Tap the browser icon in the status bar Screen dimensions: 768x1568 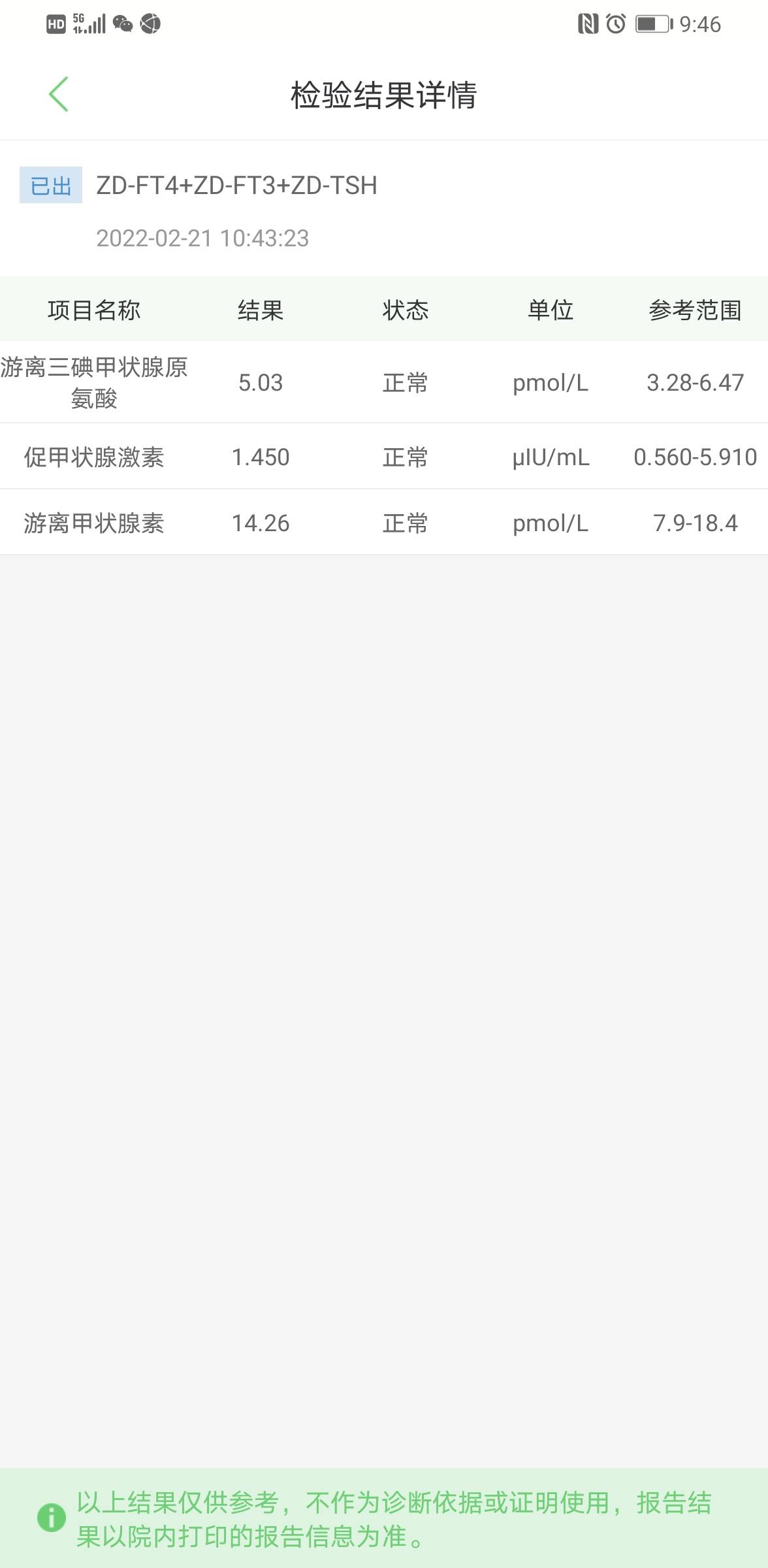tap(150, 23)
